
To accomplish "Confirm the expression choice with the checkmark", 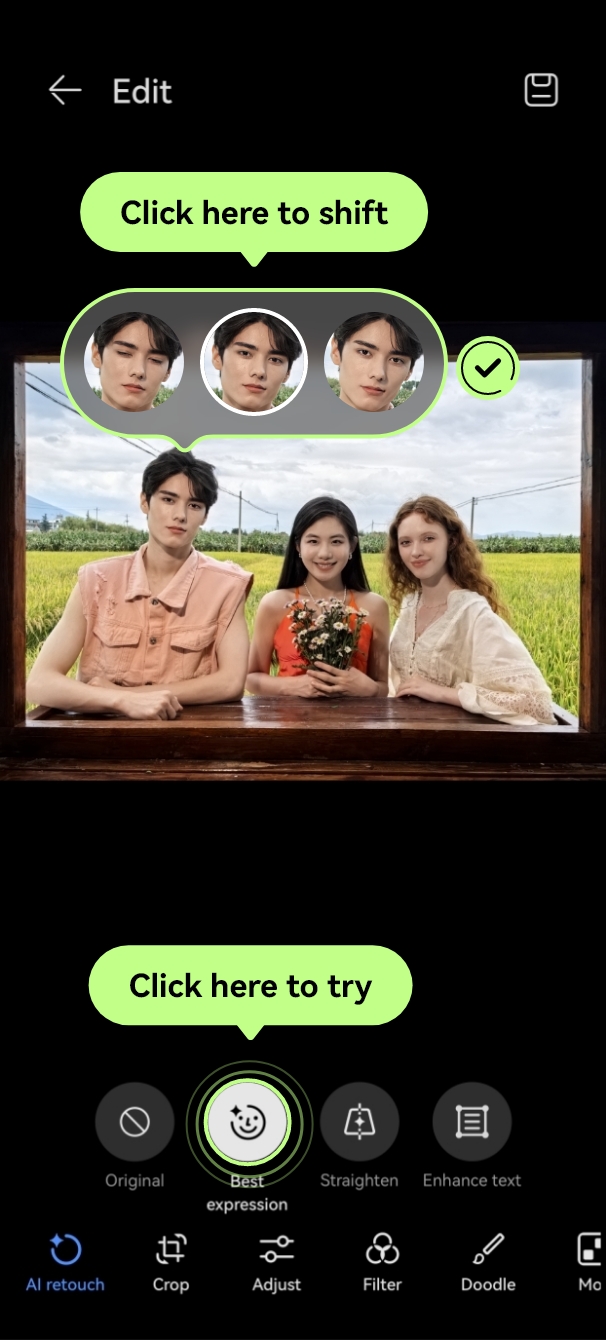I will point(488,369).
